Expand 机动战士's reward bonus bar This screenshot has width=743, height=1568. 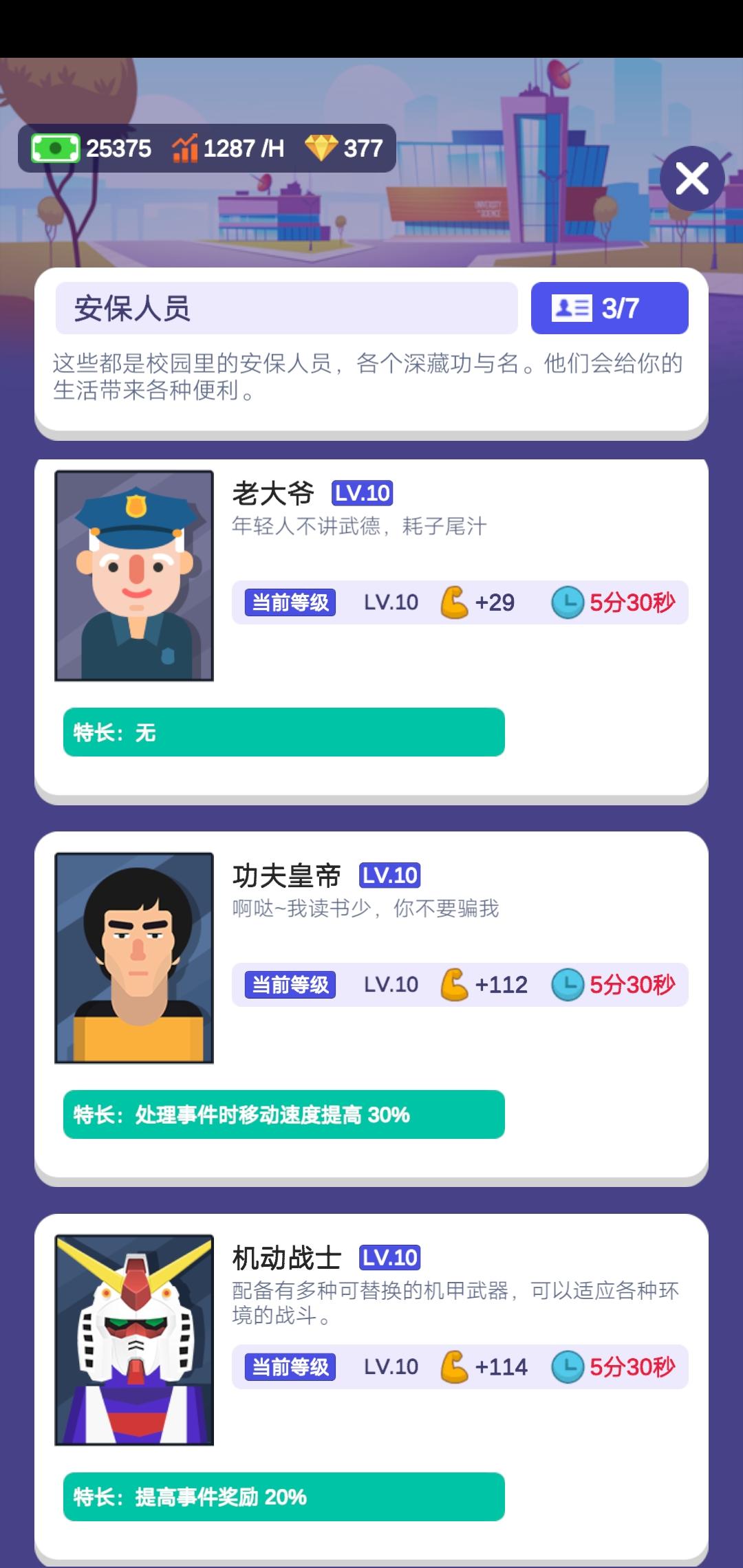pos(286,1497)
